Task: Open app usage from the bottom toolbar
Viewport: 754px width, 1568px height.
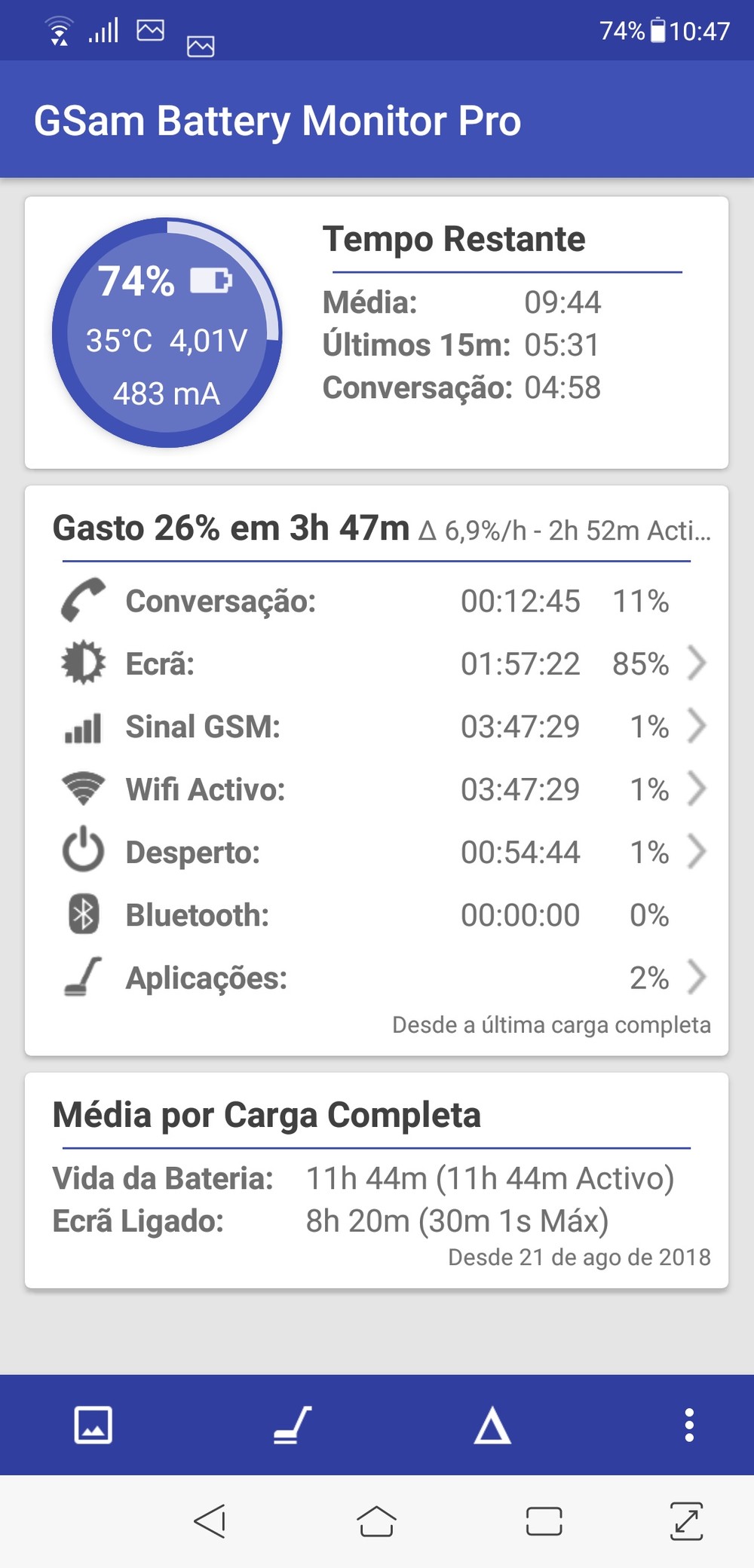Action: [293, 1425]
